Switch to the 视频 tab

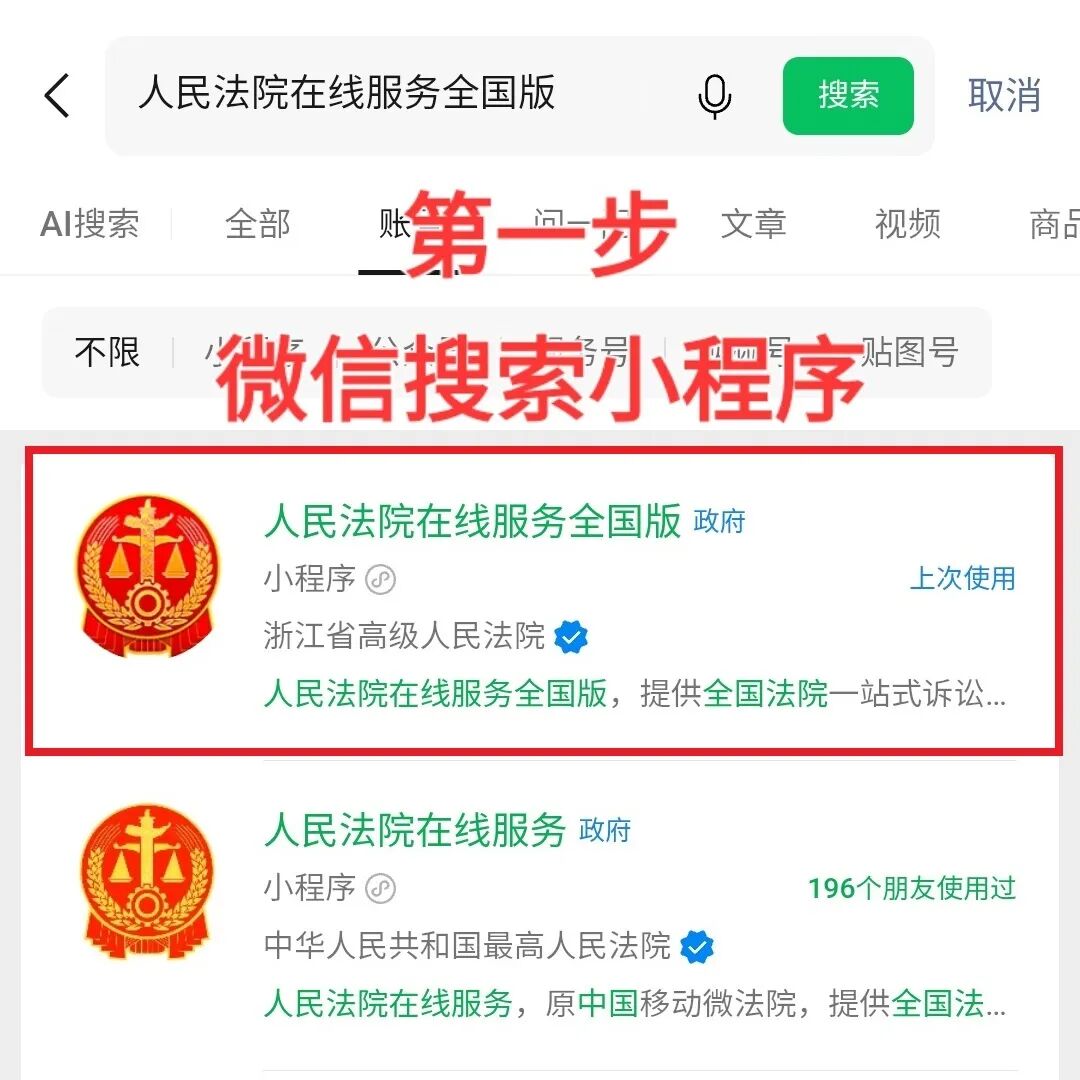coord(907,224)
